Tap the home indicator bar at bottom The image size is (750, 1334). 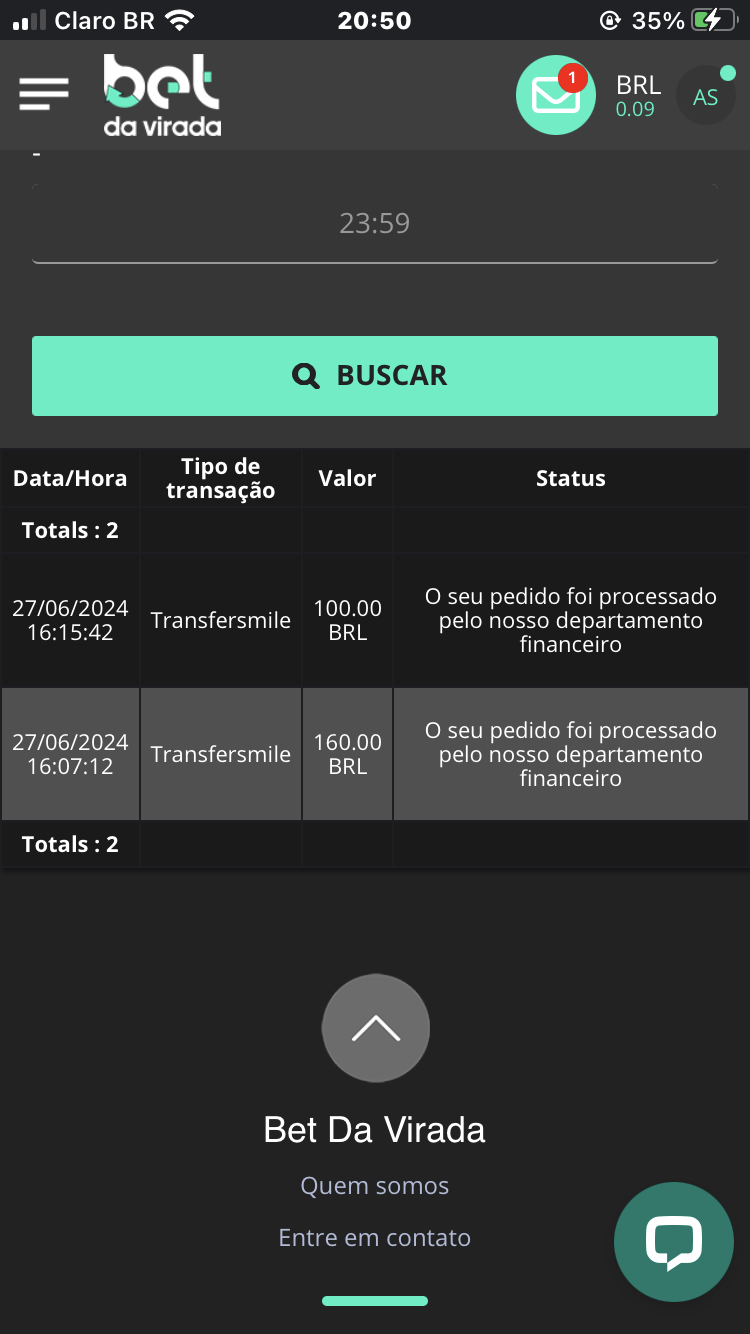click(x=375, y=1300)
